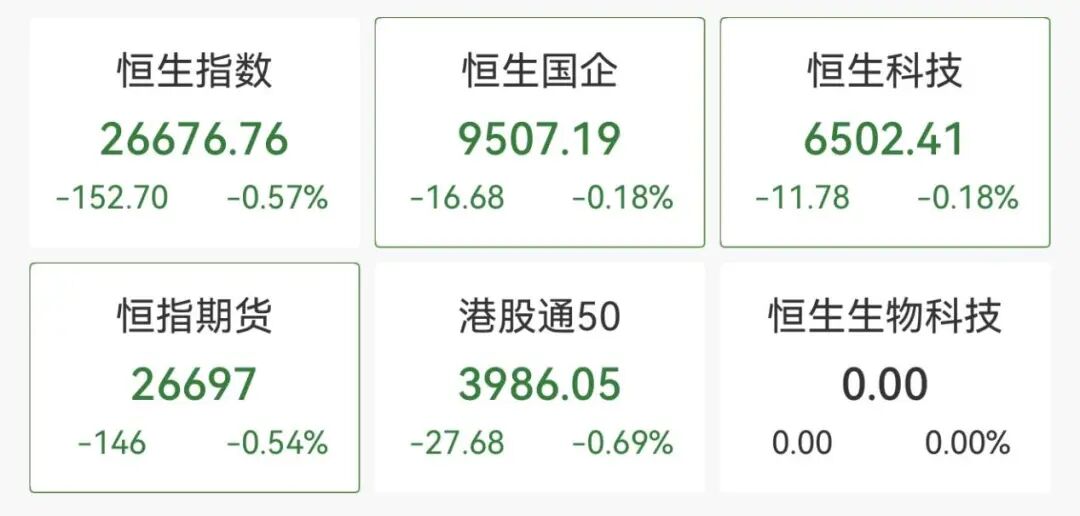1080x516 pixels.
Task: Select the 恒生科技 index card
Action: [x=885, y=133]
